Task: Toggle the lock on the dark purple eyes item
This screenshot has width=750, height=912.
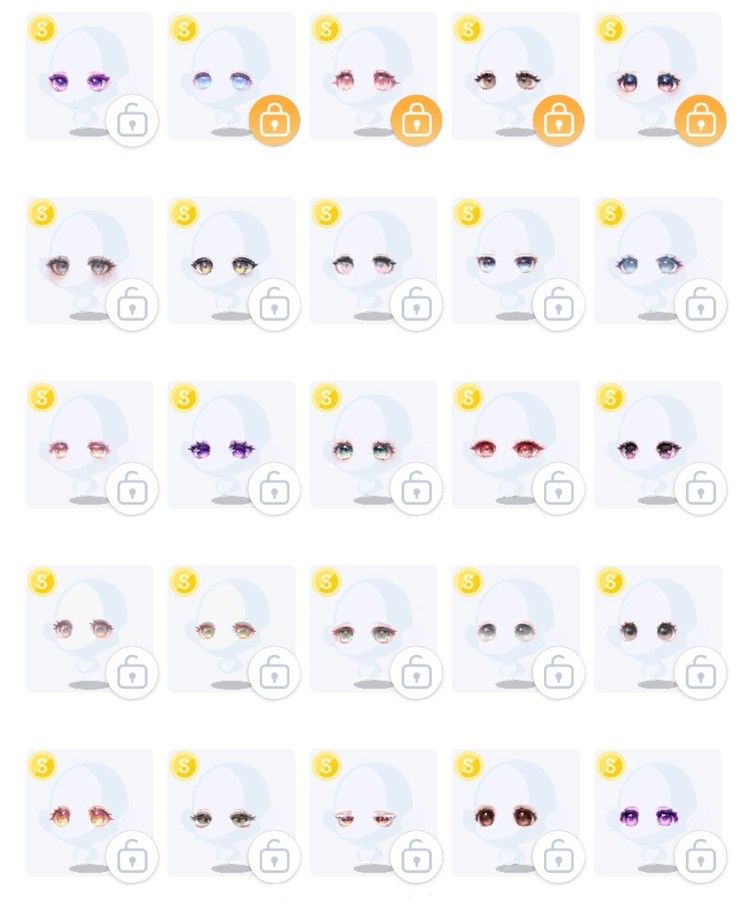Action: coord(275,487)
